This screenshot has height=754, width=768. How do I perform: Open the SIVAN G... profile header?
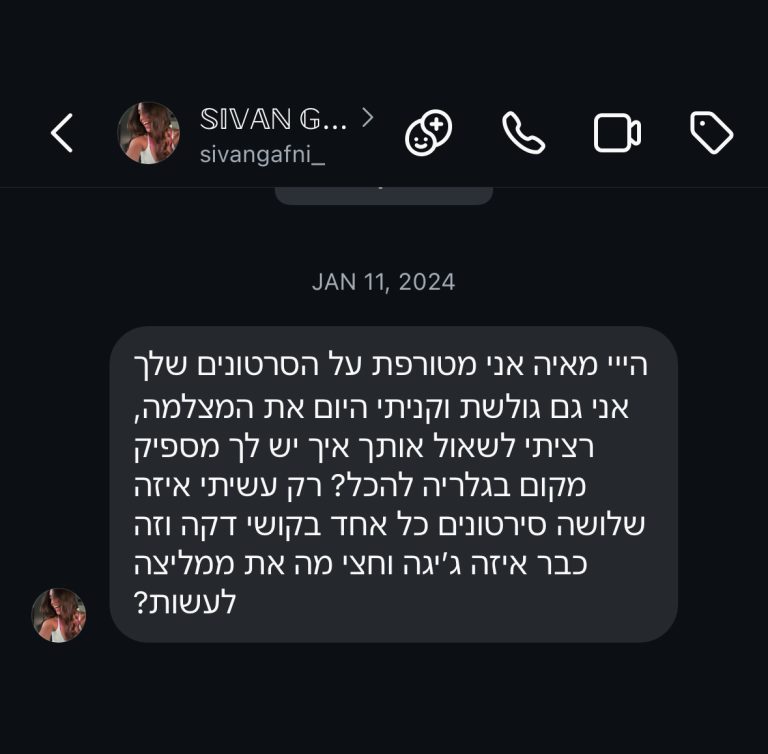tap(272, 133)
